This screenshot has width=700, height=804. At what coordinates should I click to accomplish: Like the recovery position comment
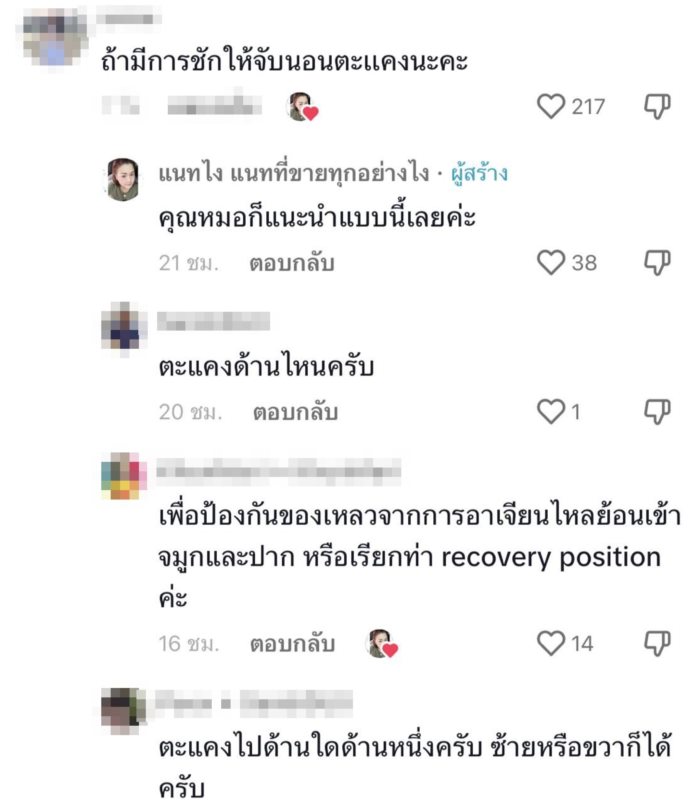tap(552, 643)
